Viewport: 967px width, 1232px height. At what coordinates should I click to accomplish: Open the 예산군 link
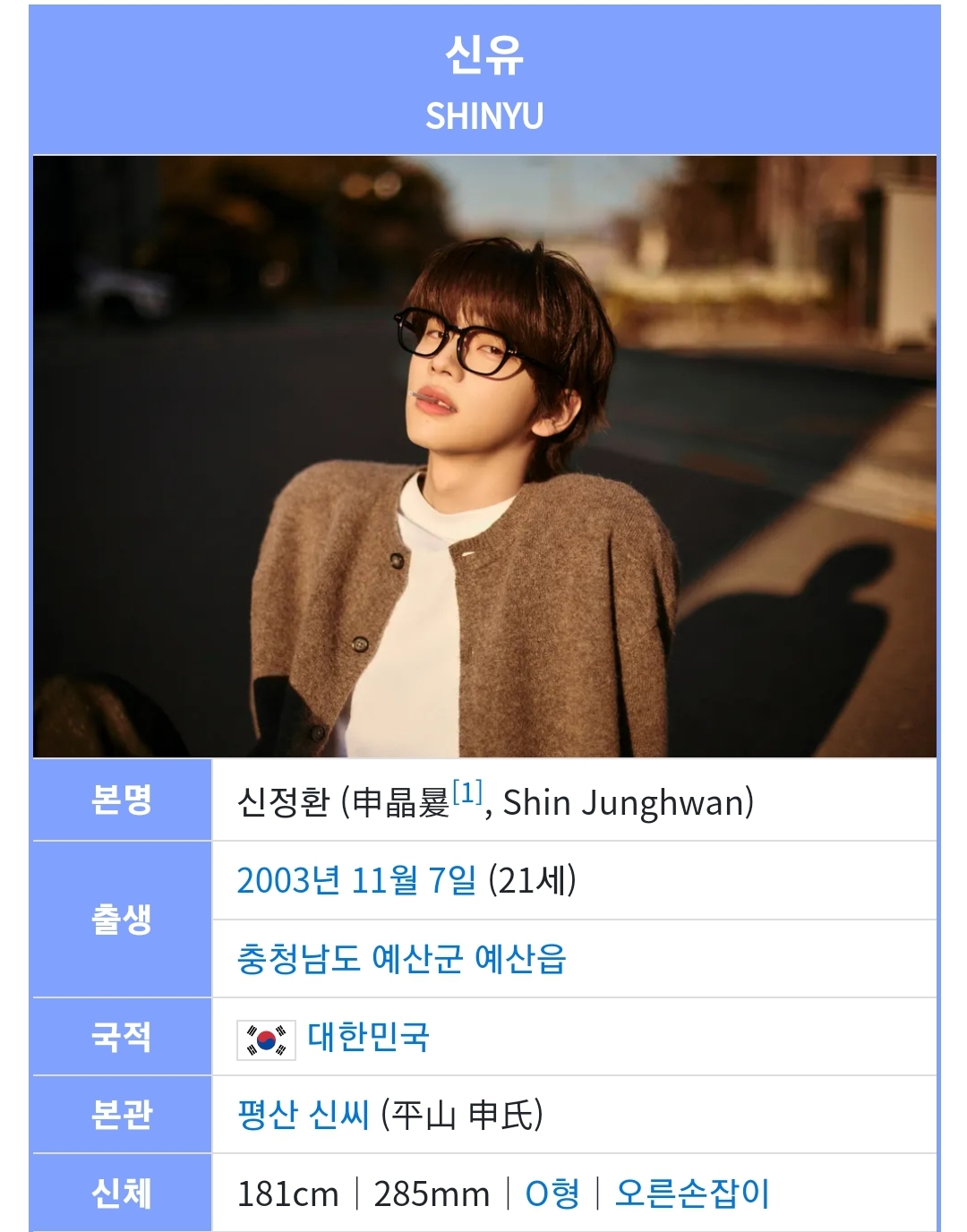point(417,959)
